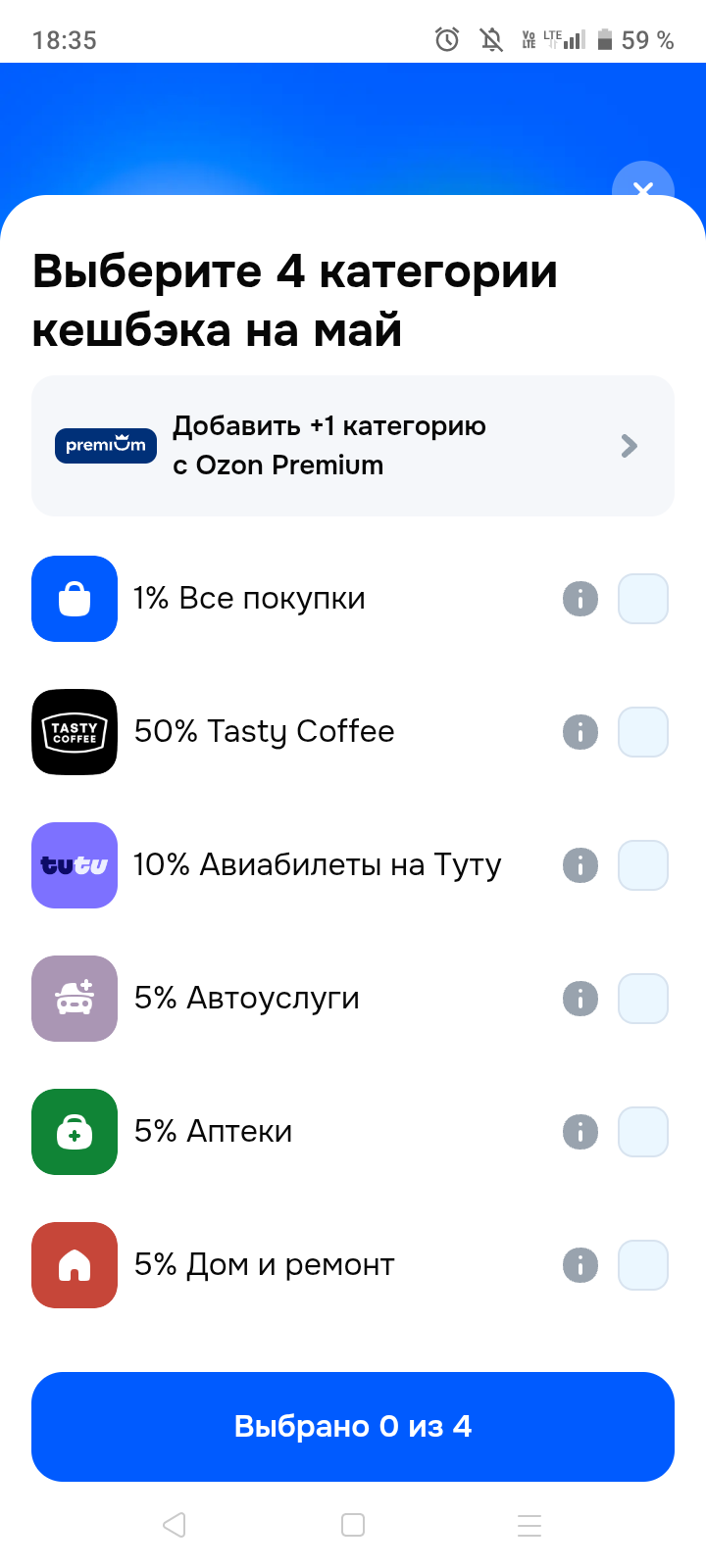The height and width of the screenshot is (1568, 706).
Task: Mark the 5% Аптеки checkbox
Action: 643,1132
